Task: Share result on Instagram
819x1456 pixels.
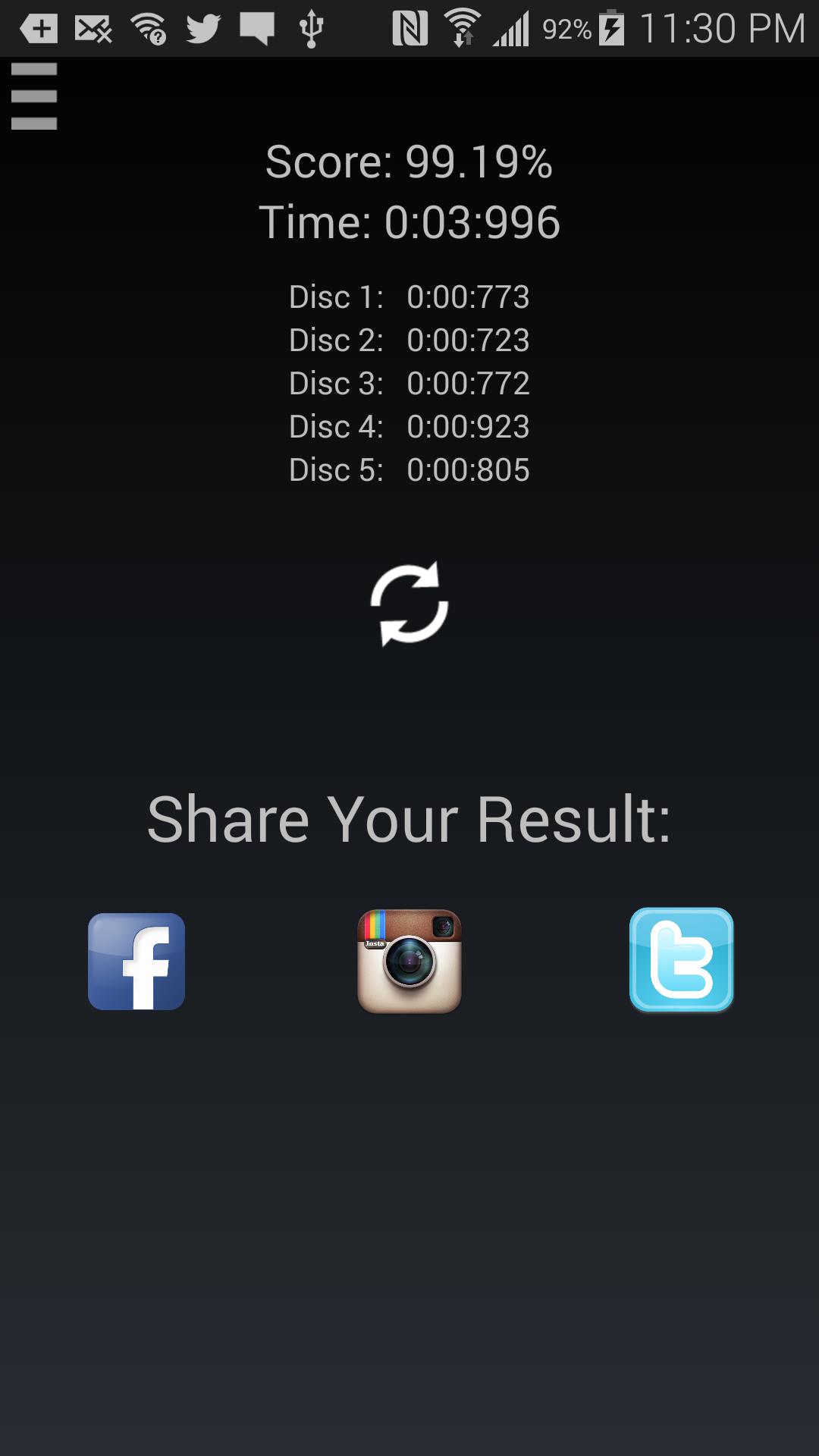Action: (x=409, y=961)
